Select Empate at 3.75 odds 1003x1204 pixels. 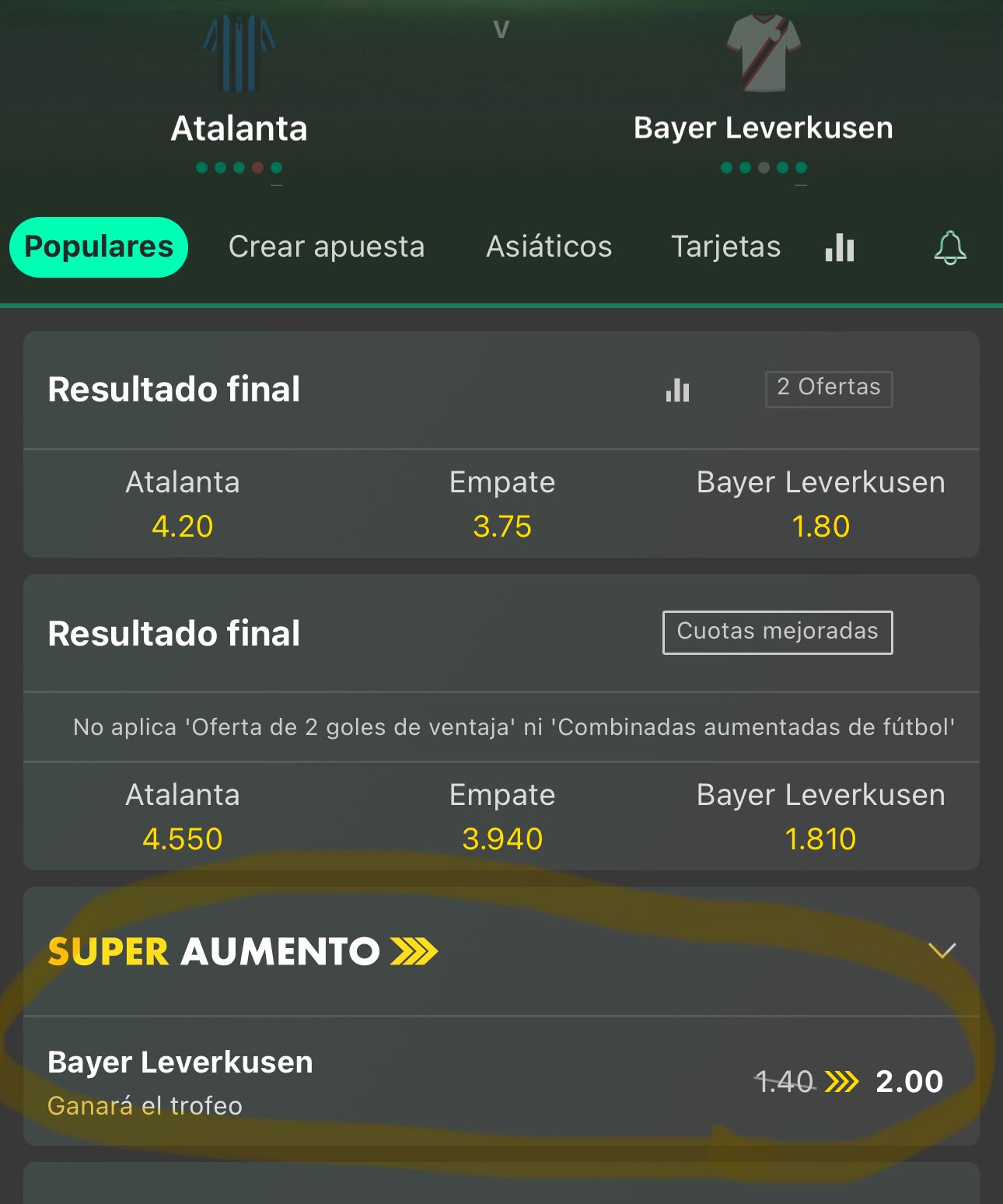pos(502,506)
